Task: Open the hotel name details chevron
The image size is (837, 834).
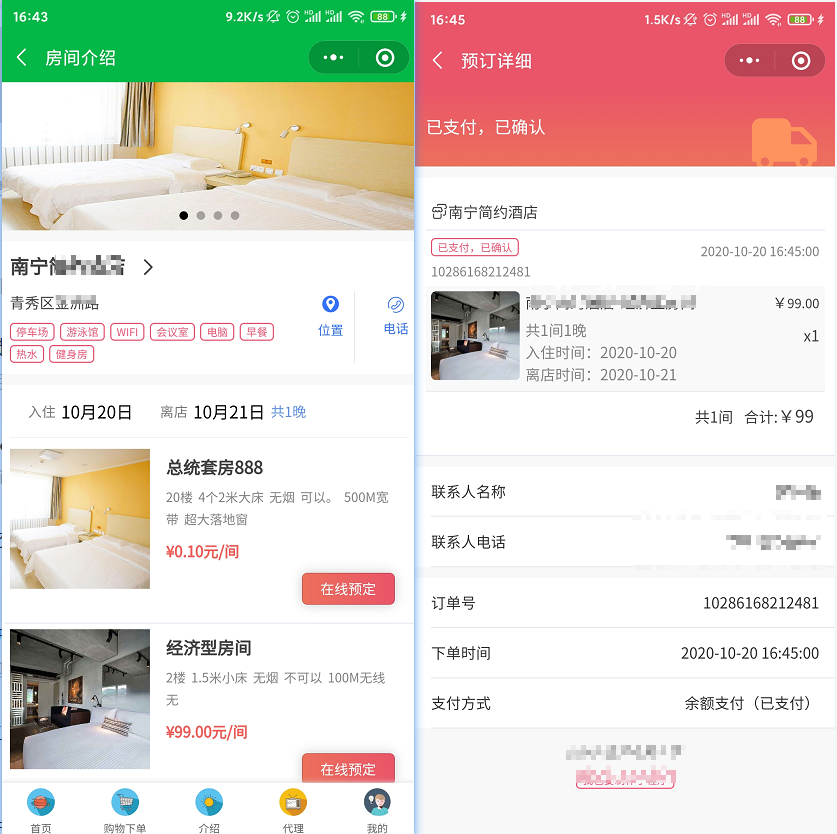Action: click(x=148, y=267)
